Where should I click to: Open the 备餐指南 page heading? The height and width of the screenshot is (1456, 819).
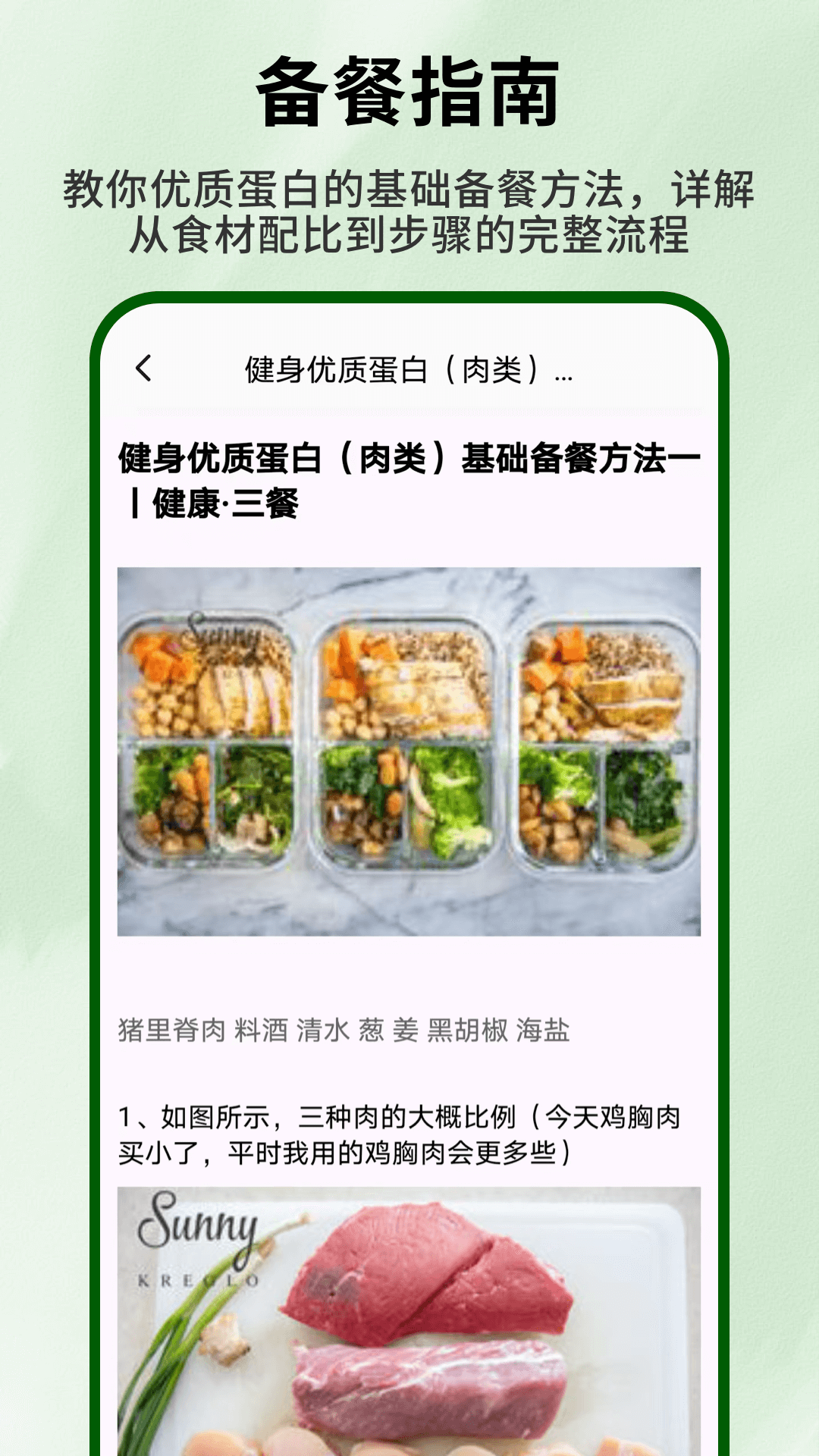[x=409, y=93]
